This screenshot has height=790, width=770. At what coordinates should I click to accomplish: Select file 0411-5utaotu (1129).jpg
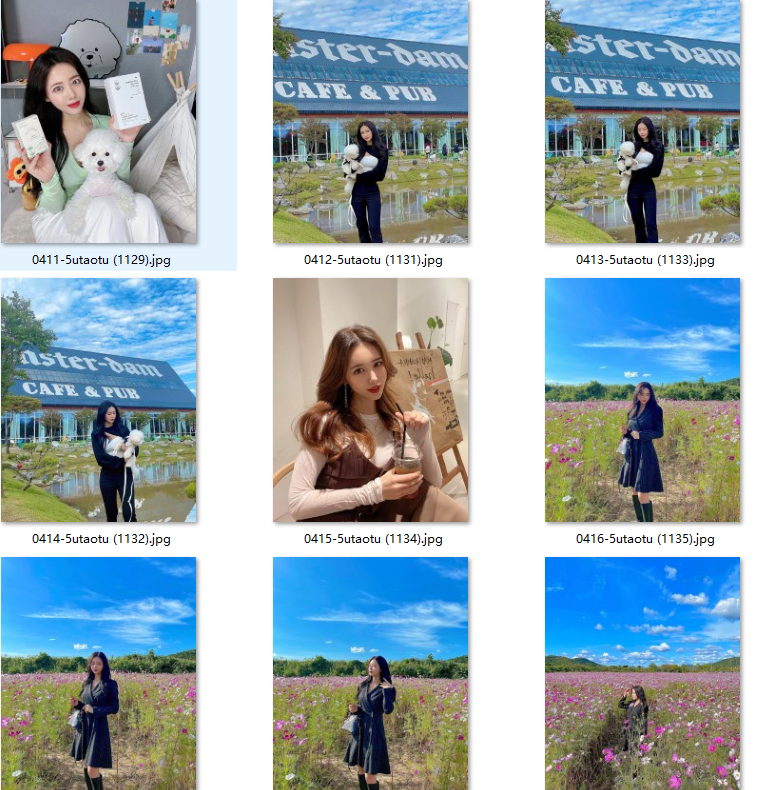point(99,122)
